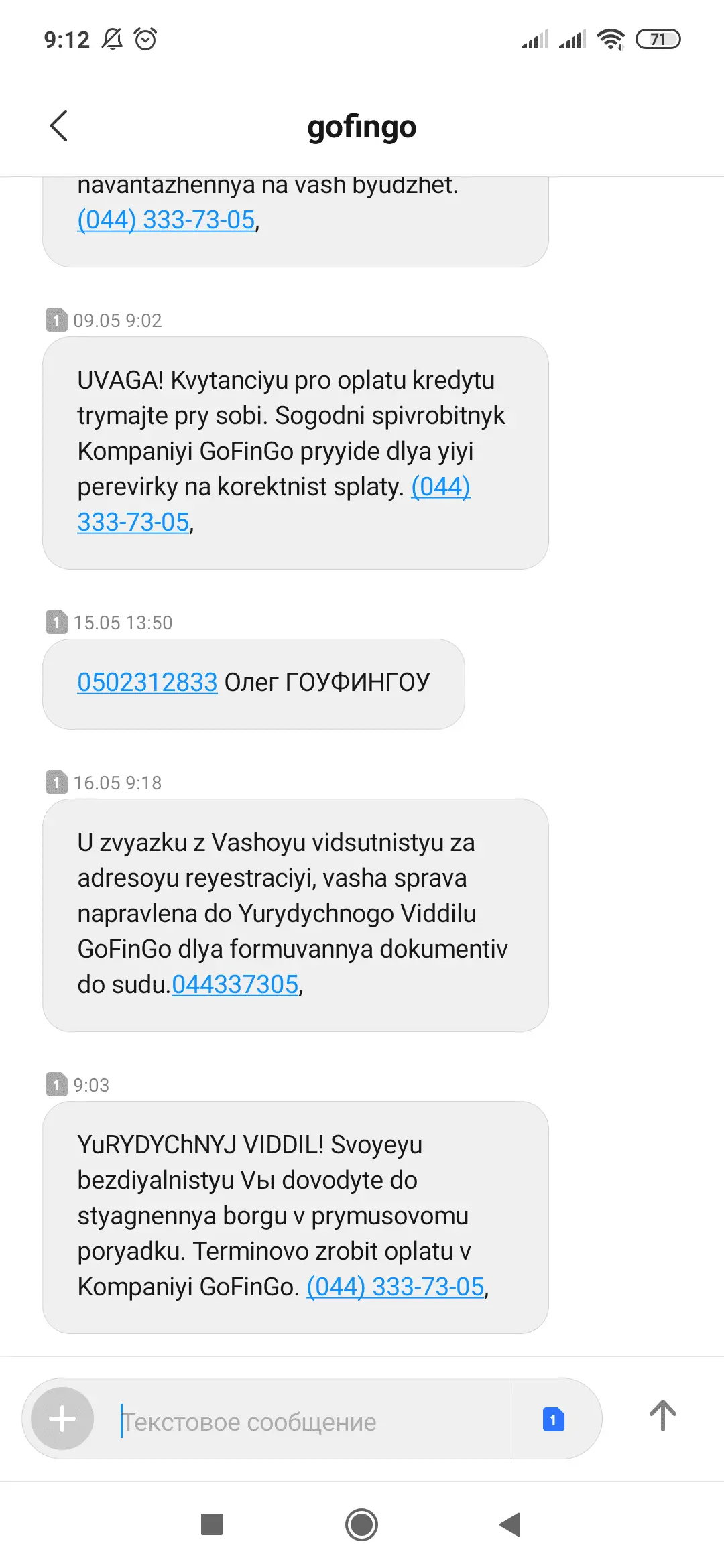The image size is (724, 1568).
Task: Go to the home screen via the system button
Action: [362, 1525]
